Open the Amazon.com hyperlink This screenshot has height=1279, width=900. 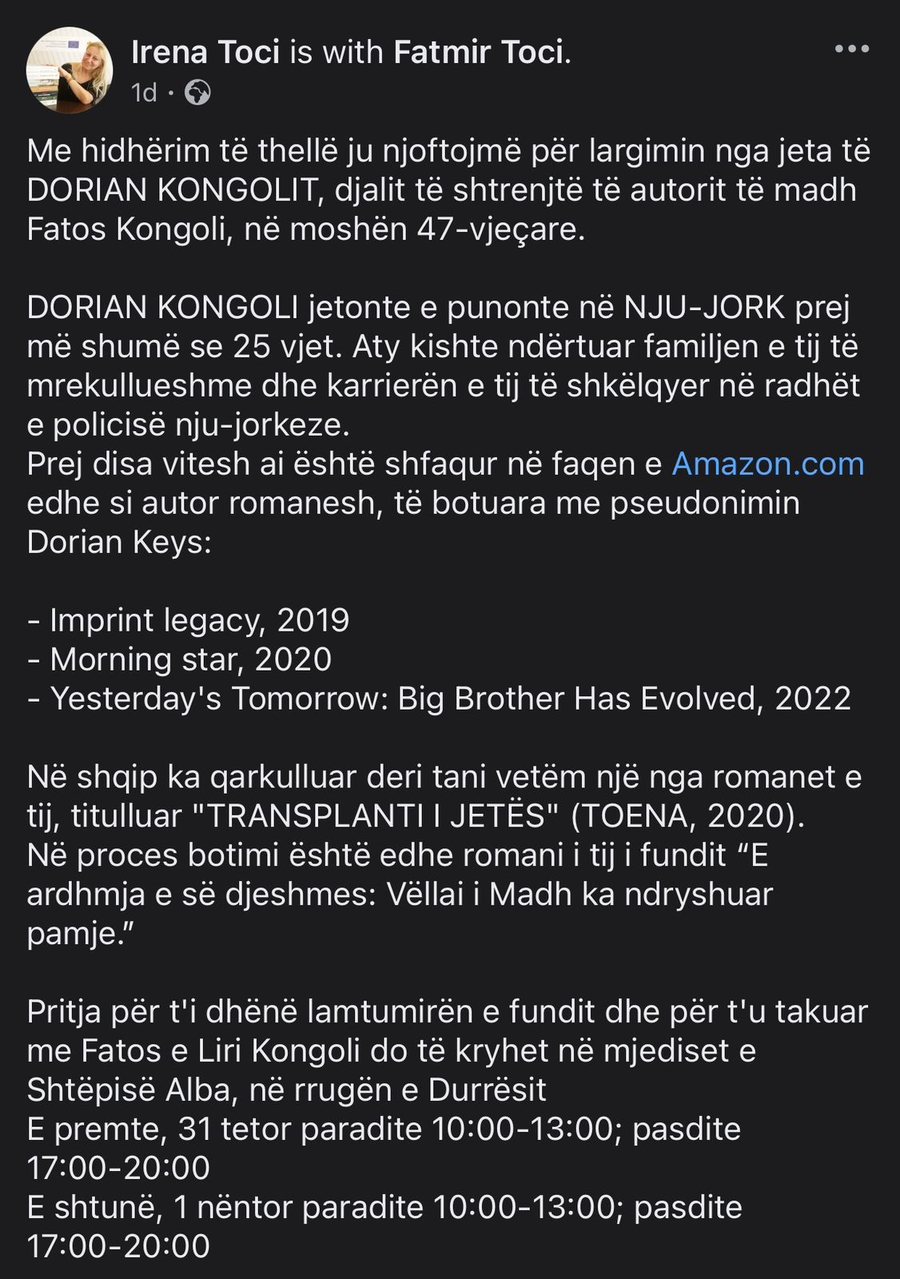(768, 463)
